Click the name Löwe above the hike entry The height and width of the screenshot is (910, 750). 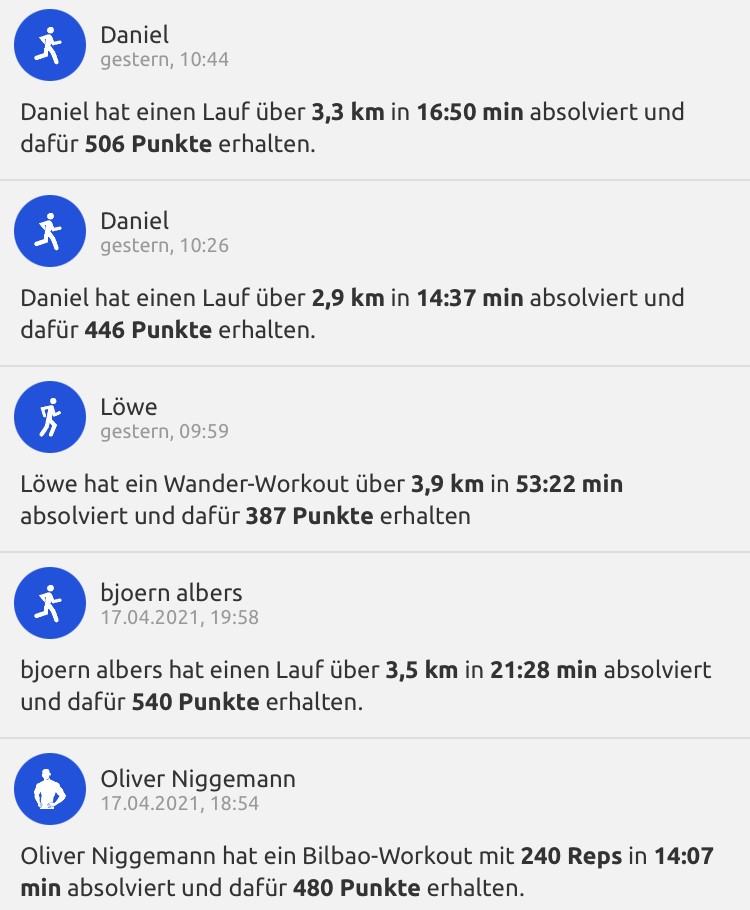pyautogui.click(x=126, y=406)
